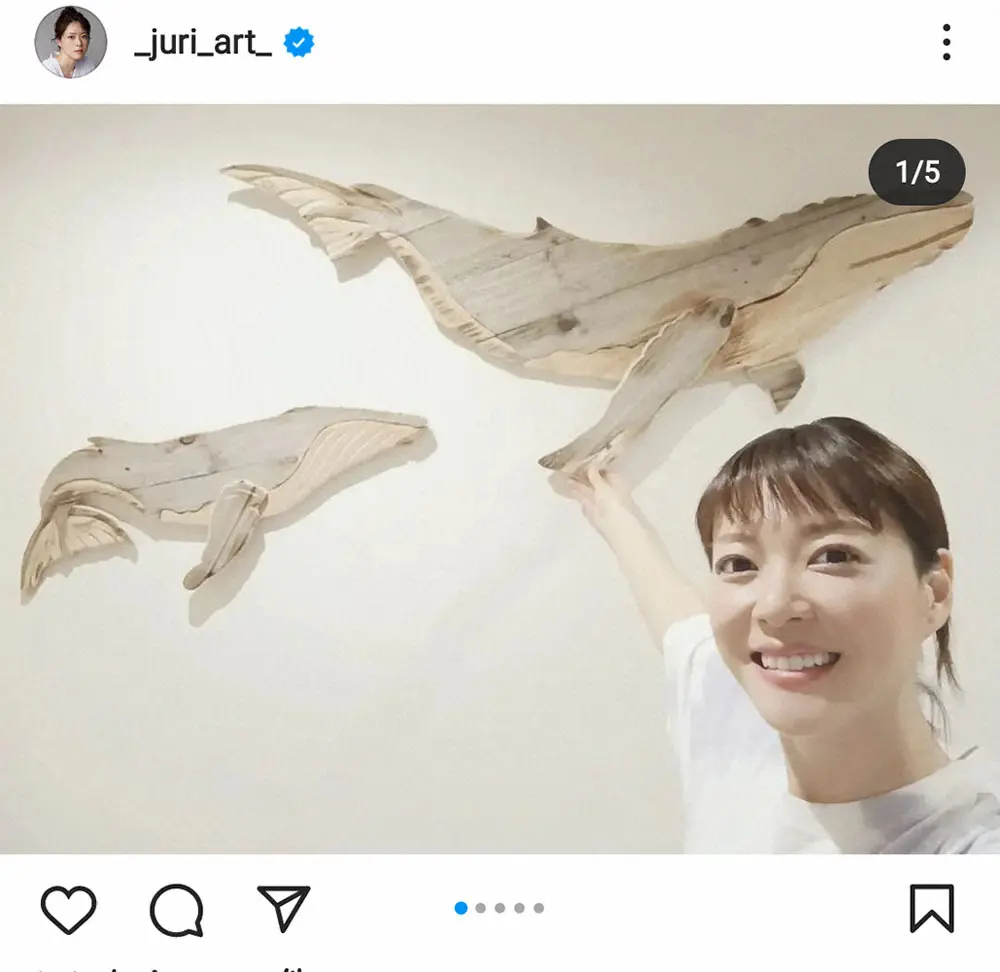The image size is (1000, 972).
Task: Save the post with the bookmark icon
Action: (x=931, y=909)
